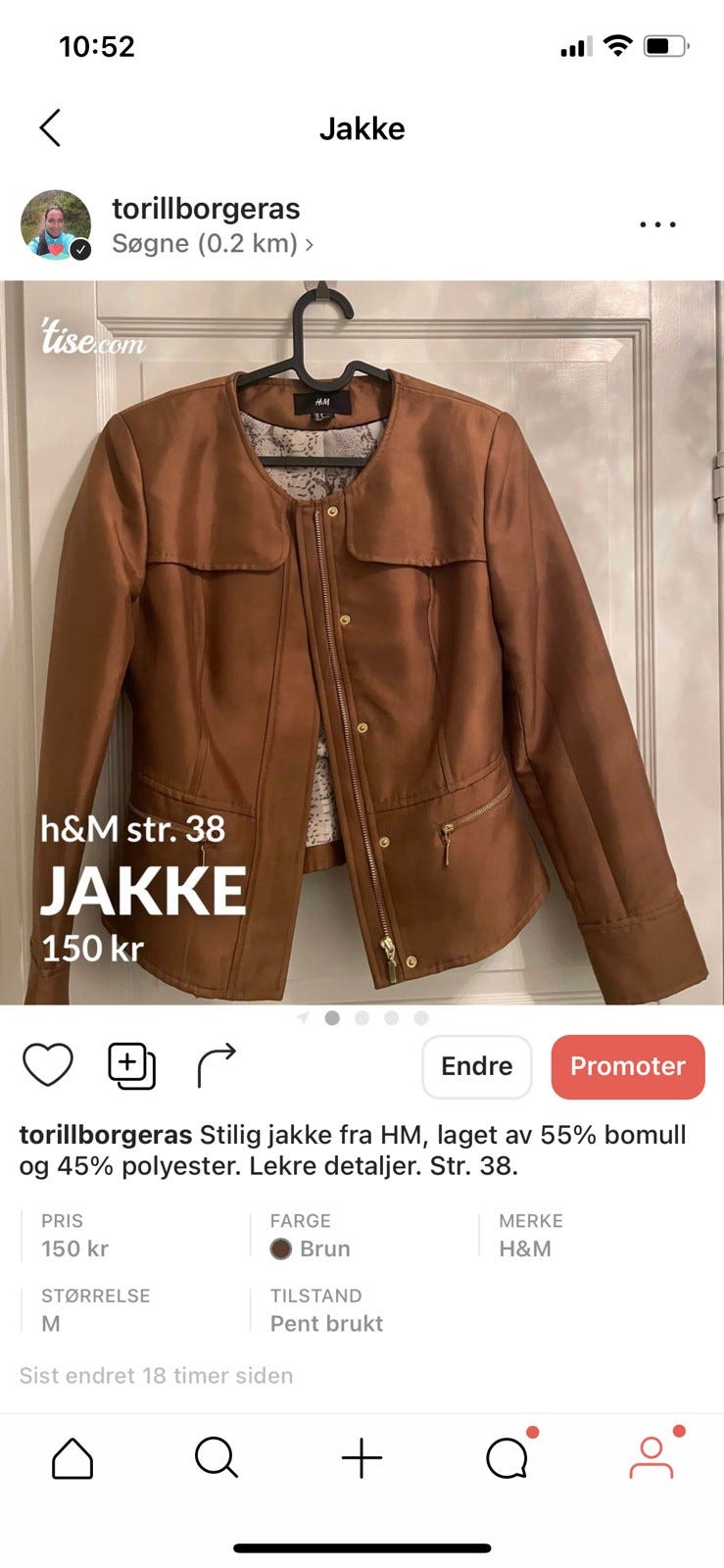The image size is (724, 1568).
Task: Open seller details via location disclosure arrow
Action: coord(310,244)
